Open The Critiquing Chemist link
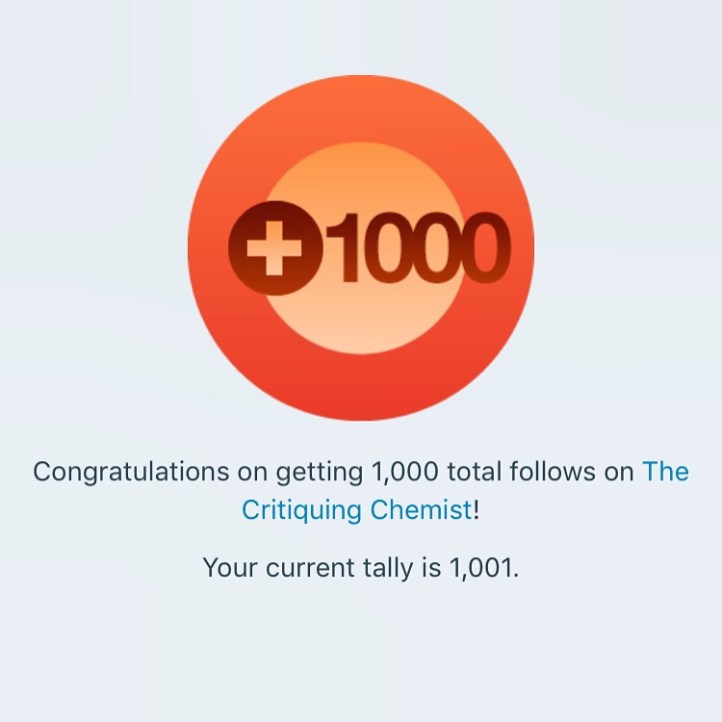The height and width of the screenshot is (722, 722). coord(356,509)
